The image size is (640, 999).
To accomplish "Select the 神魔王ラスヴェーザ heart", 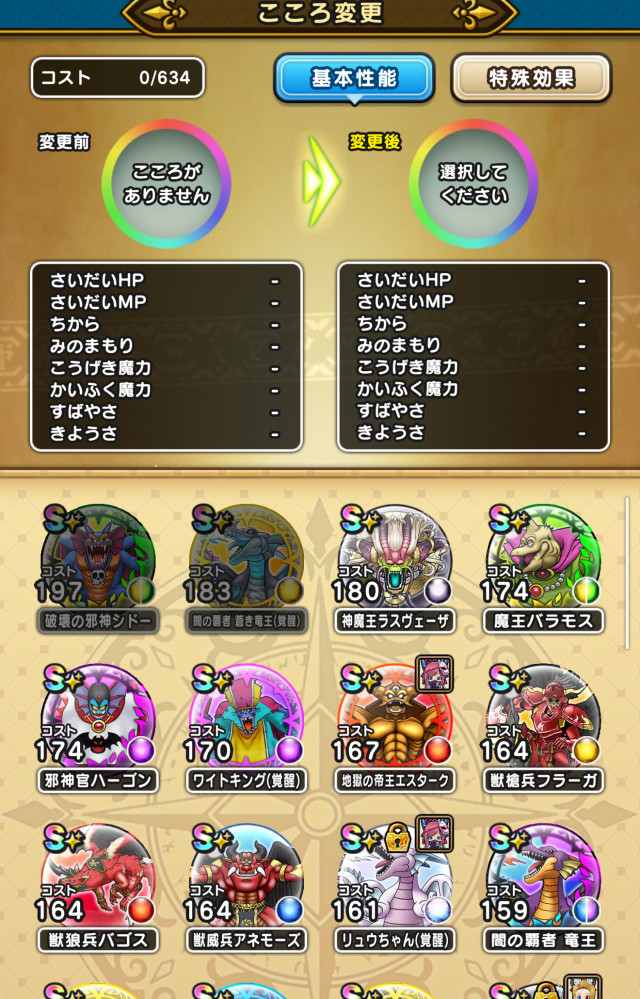I will tap(394, 565).
